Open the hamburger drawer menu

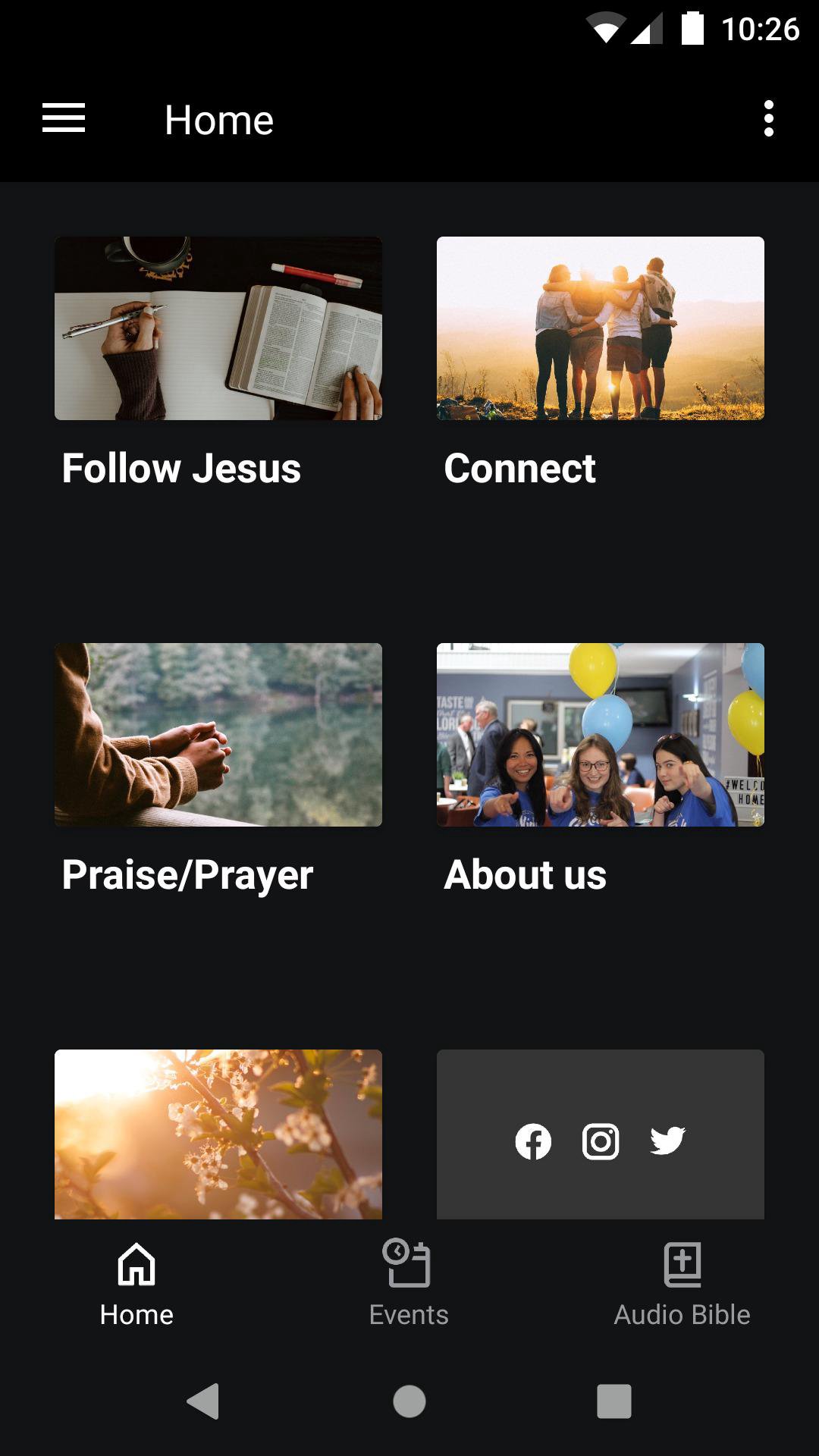[x=64, y=119]
